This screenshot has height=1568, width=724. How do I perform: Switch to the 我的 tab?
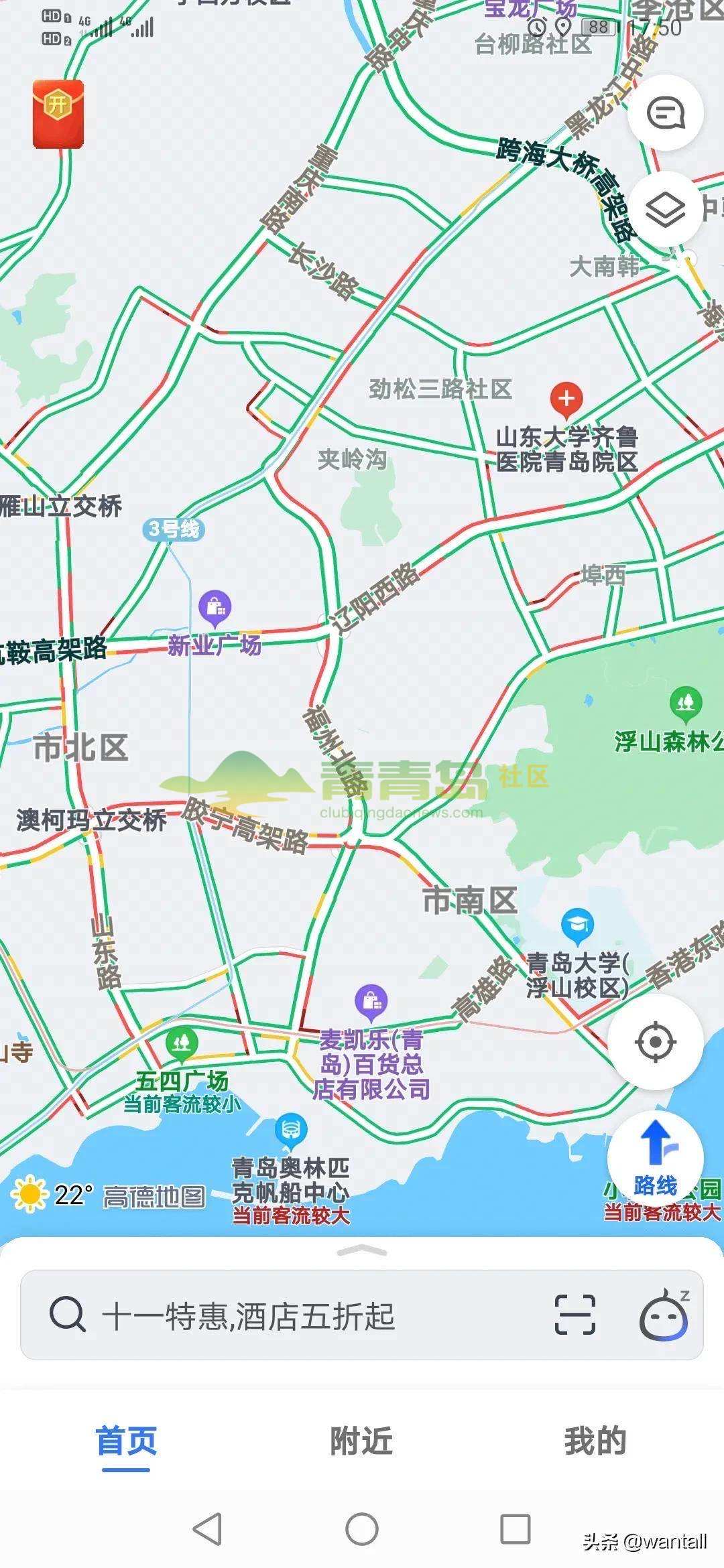[x=595, y=1441]
